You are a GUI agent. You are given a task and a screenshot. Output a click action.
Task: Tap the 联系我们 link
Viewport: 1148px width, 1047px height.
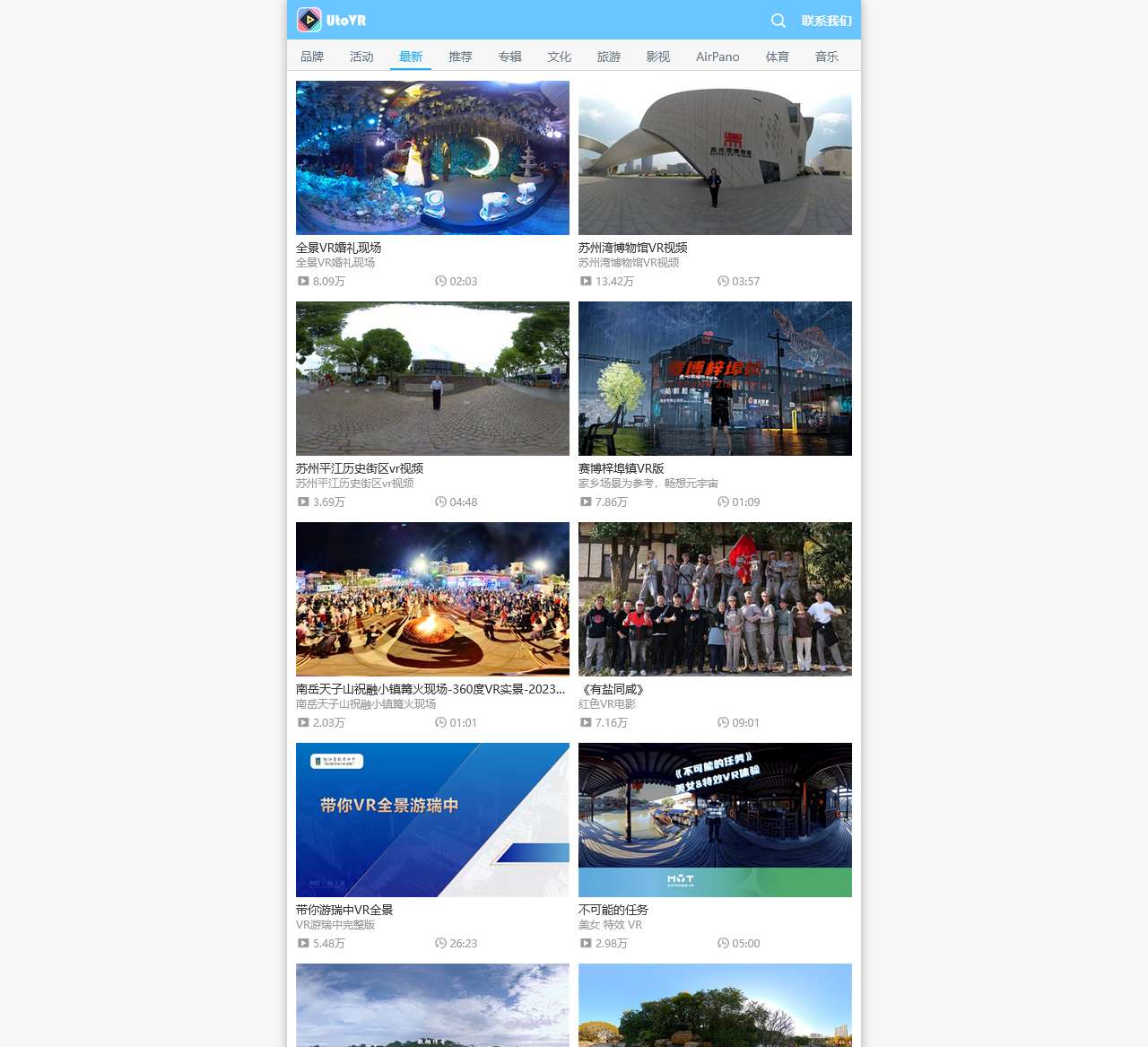click(826, 21)
